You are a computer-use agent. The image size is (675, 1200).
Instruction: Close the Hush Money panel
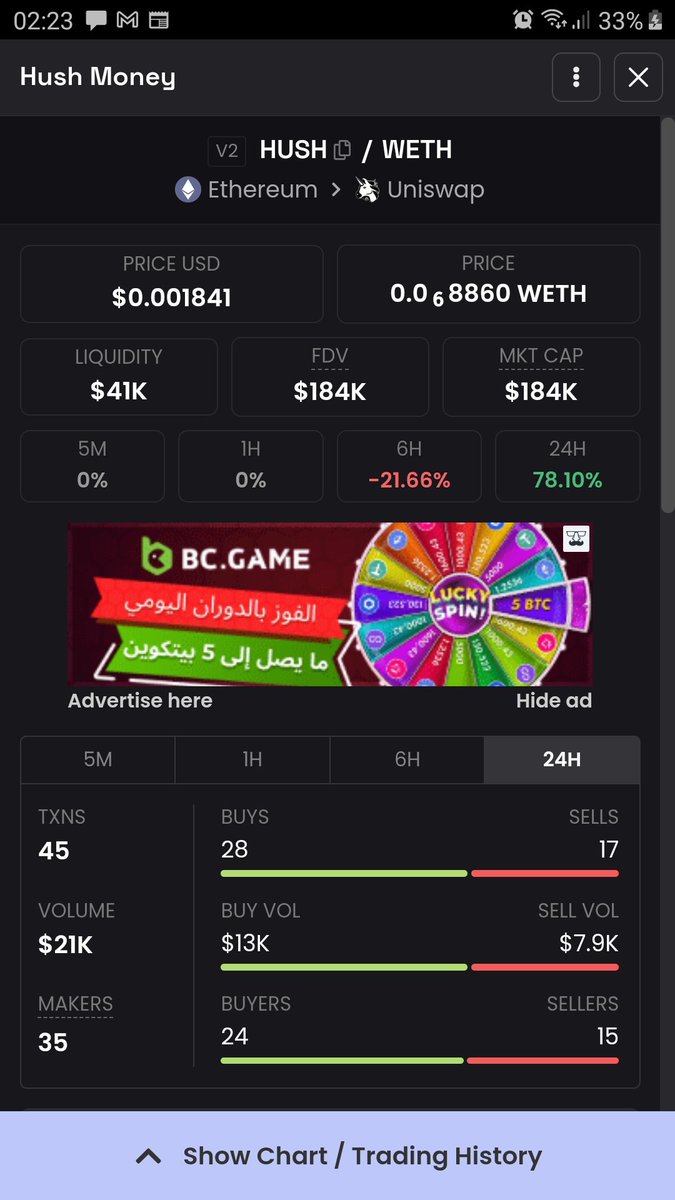[638, 77]
